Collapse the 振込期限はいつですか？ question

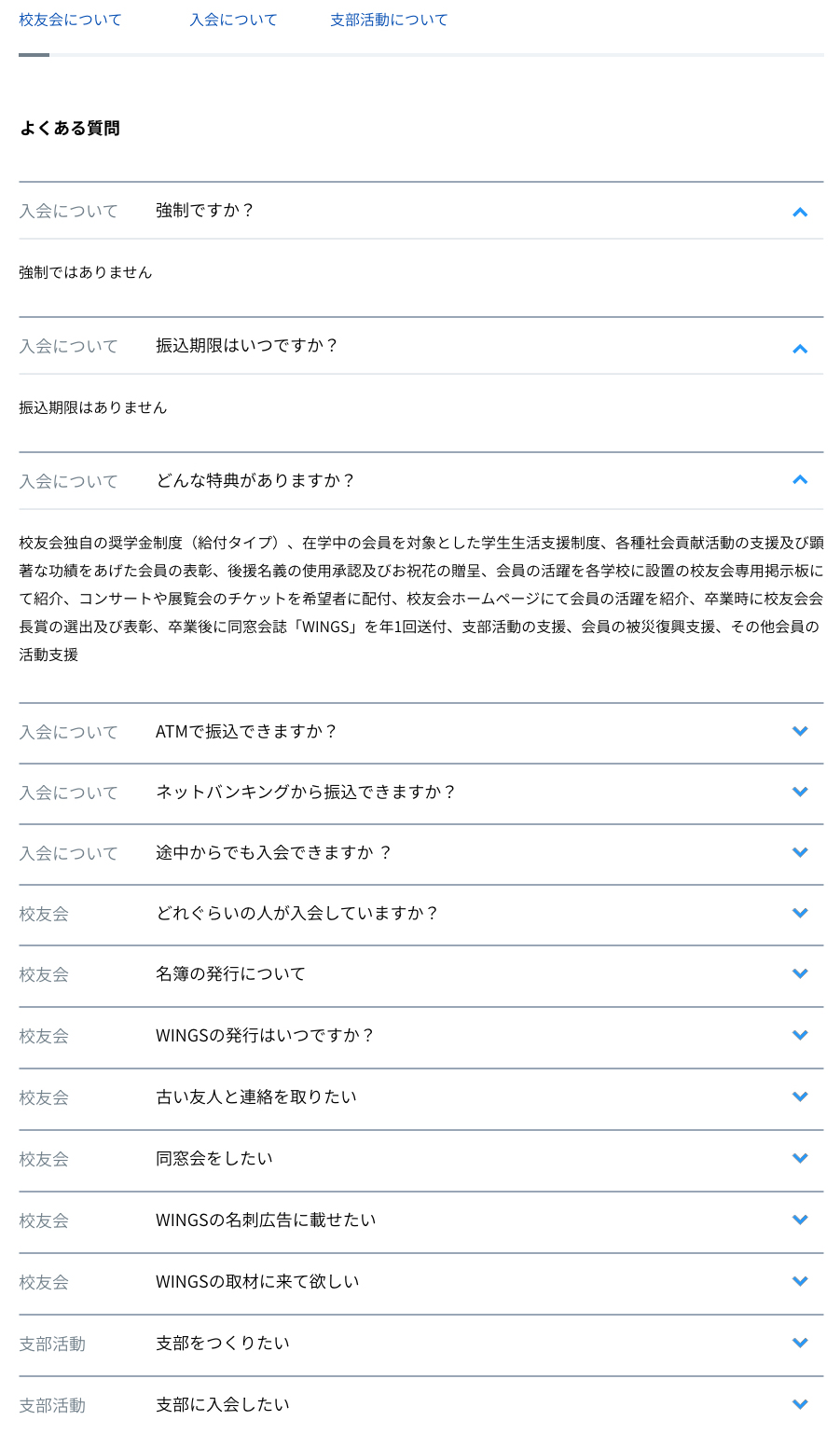(799, 347)
